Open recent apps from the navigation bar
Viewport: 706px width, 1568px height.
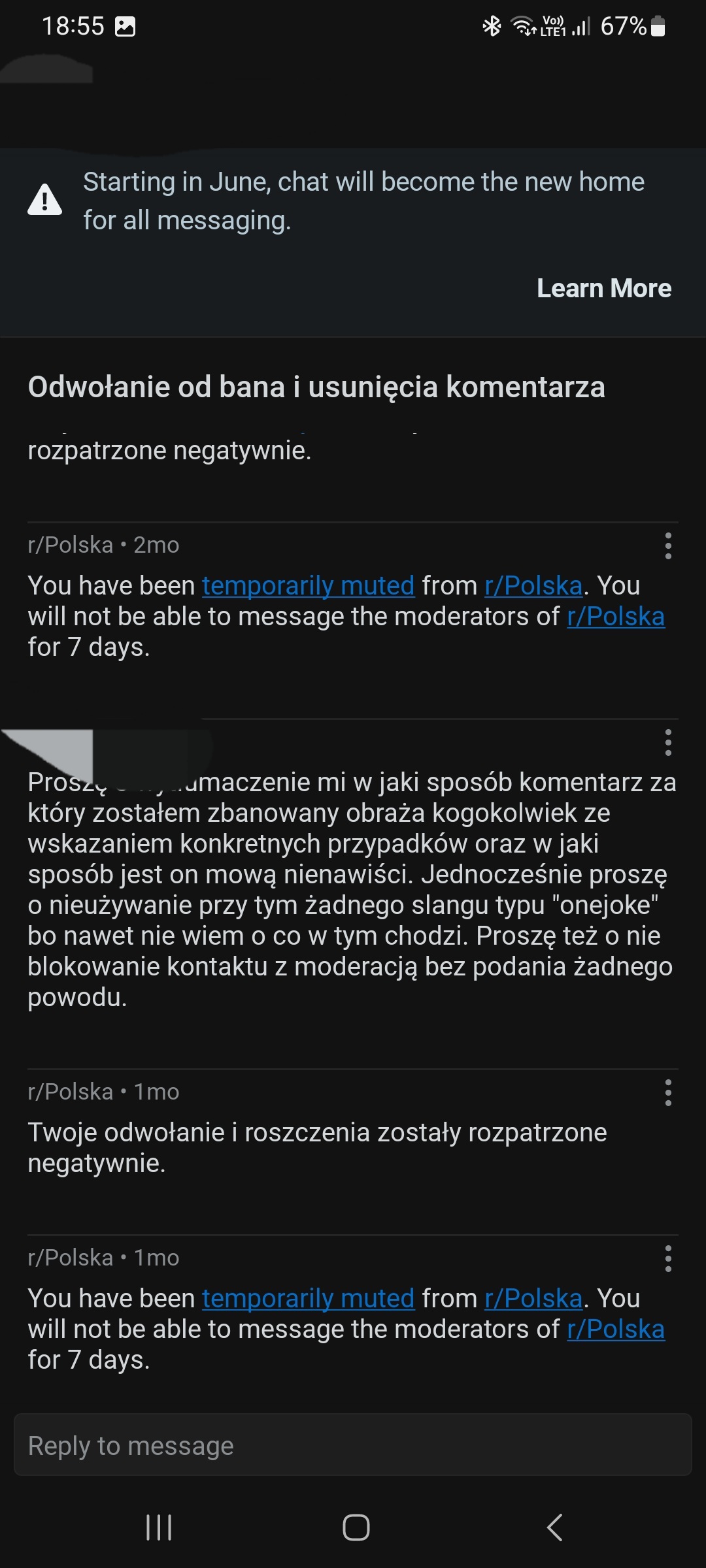(159, 1527)
